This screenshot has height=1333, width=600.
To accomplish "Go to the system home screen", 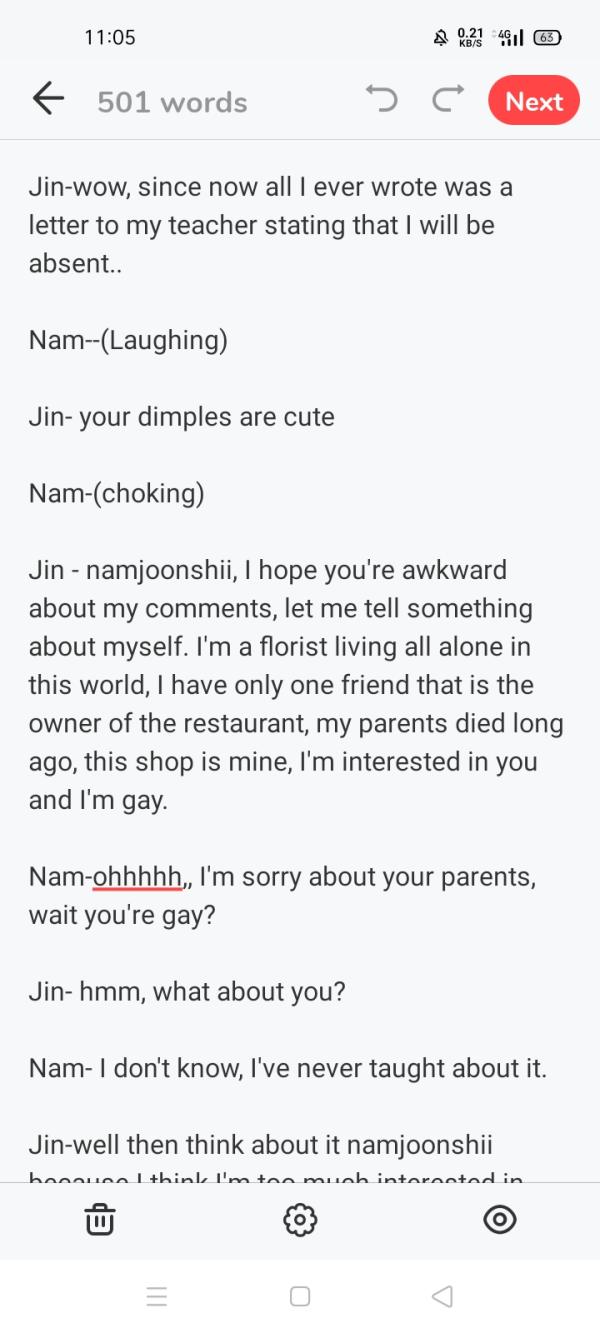I will click(300, 1297).
